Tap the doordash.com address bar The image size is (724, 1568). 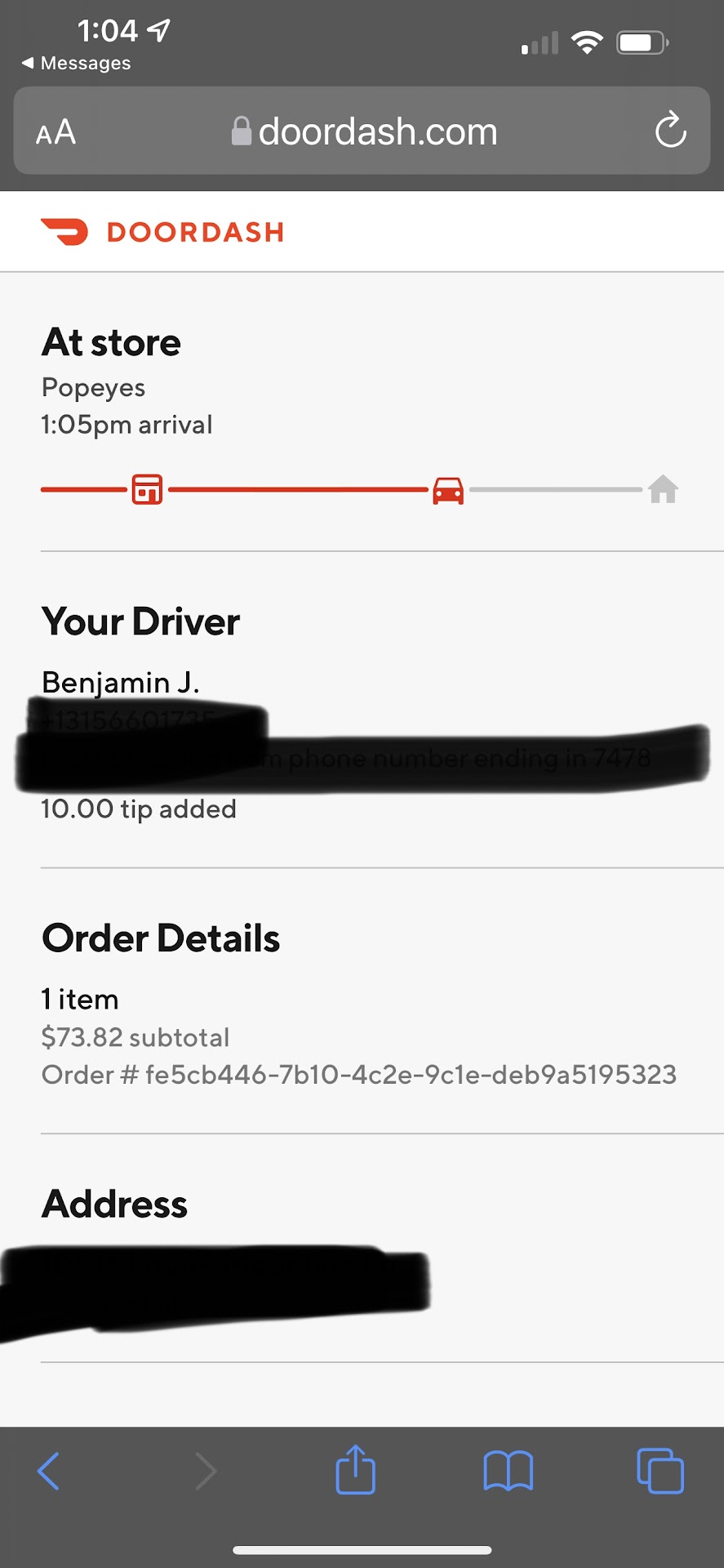coord(365,131)
